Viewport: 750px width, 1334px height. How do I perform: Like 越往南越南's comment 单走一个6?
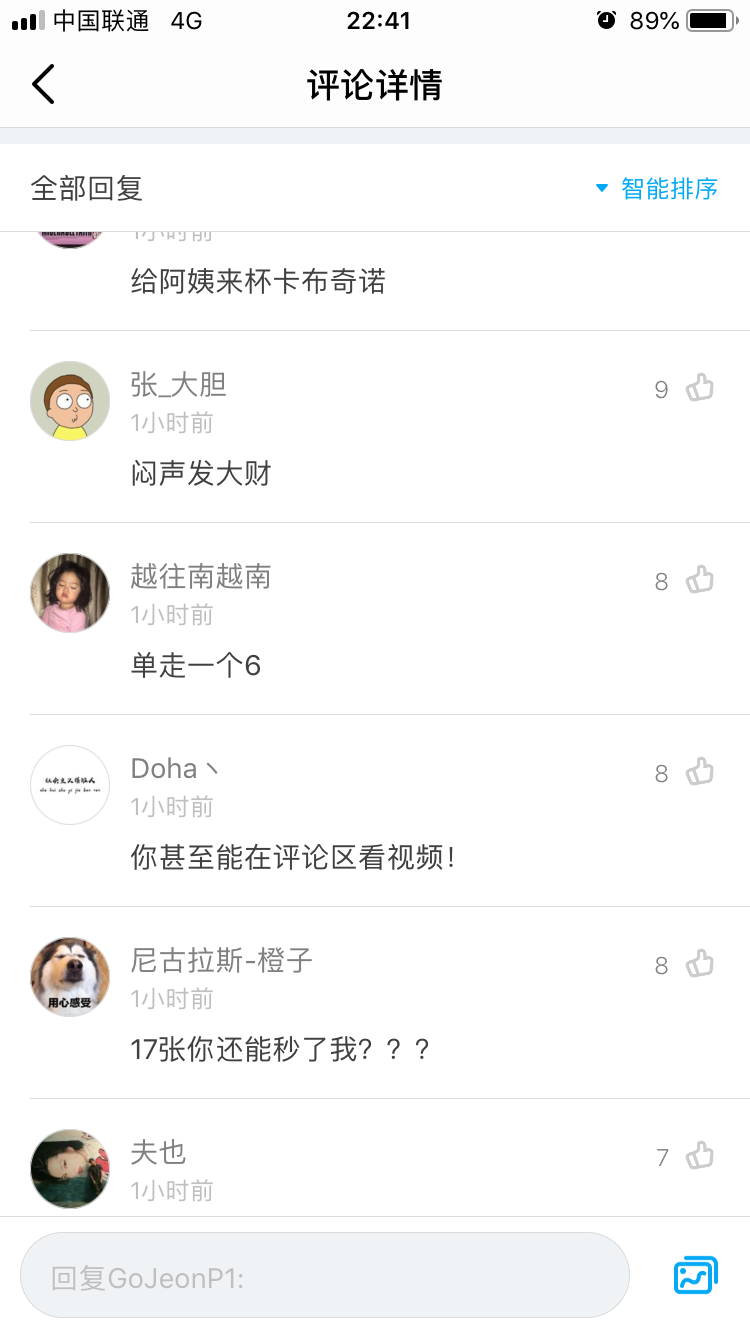point(699,580)
